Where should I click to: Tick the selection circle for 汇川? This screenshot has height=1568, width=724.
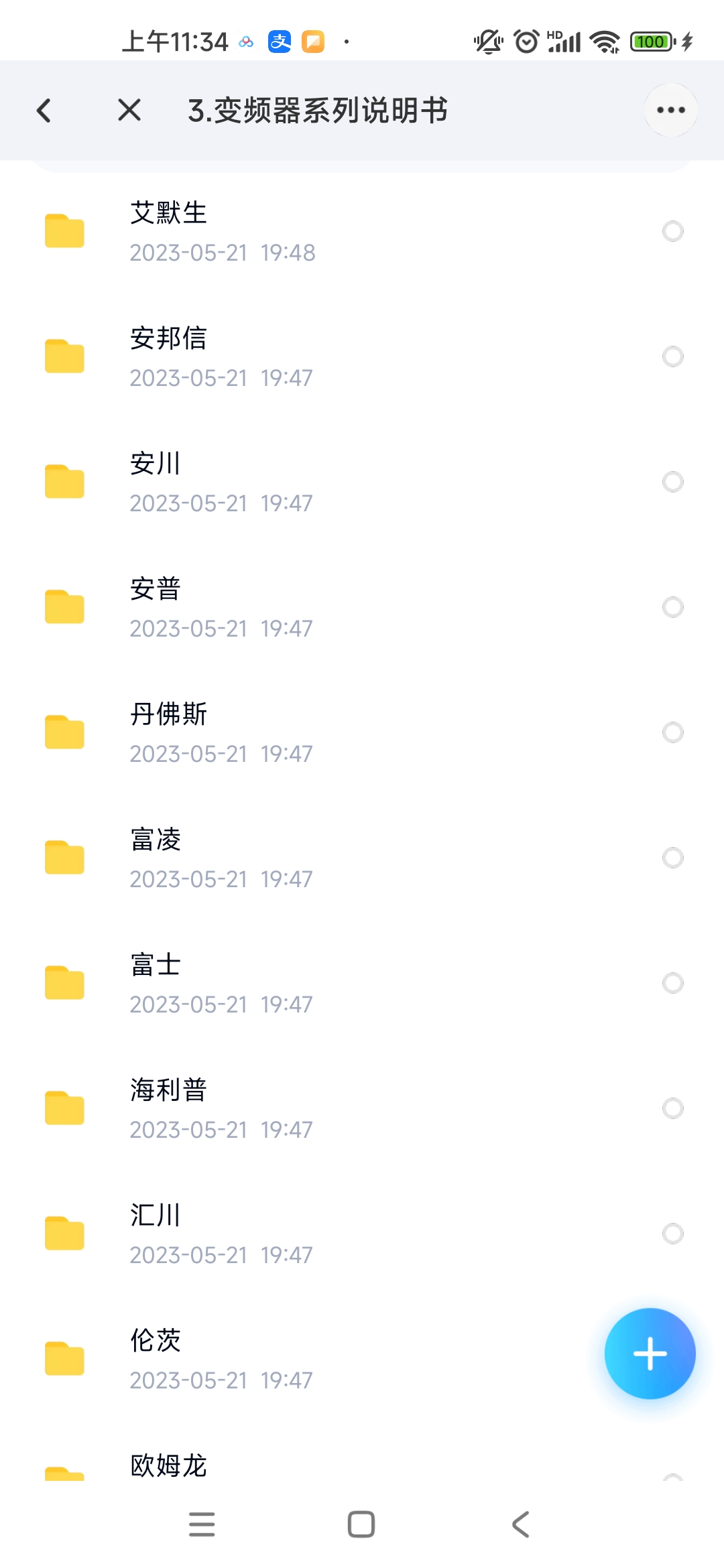(x=672, y=1234)
